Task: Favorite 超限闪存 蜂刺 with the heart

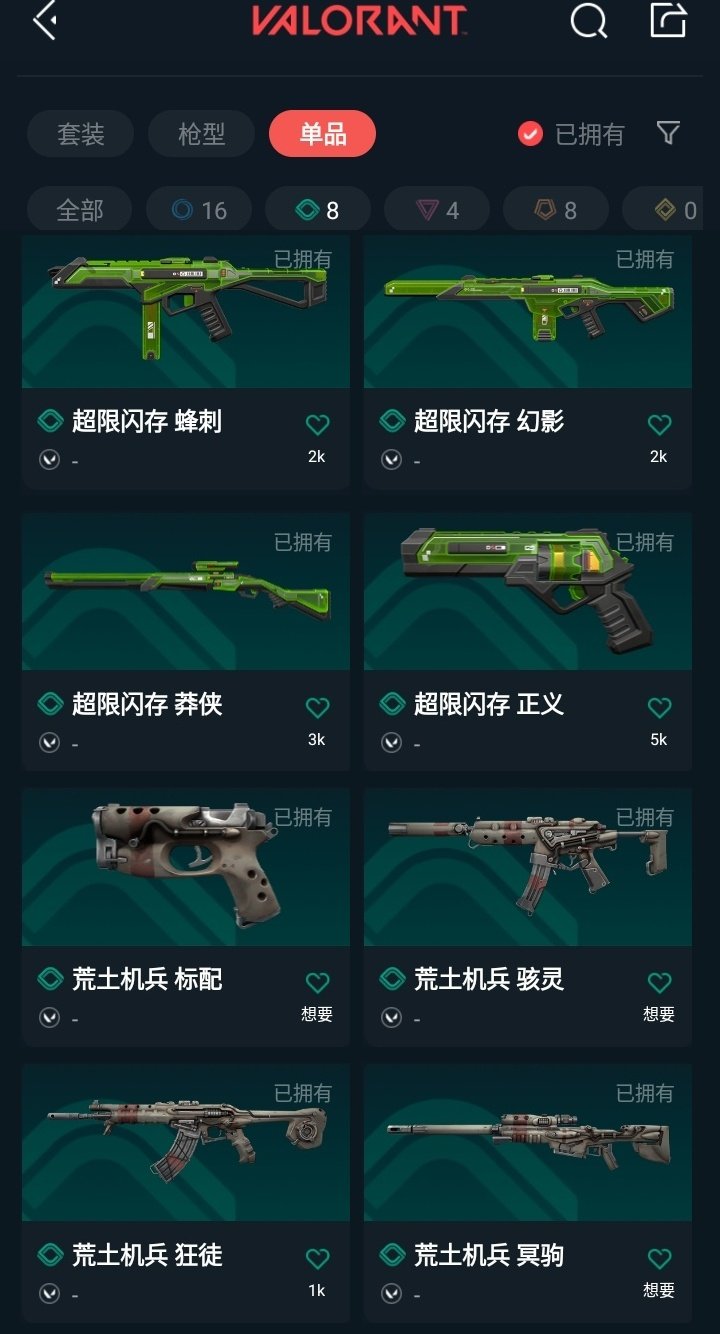Action: pyautogui.click(x=318, y=424)
